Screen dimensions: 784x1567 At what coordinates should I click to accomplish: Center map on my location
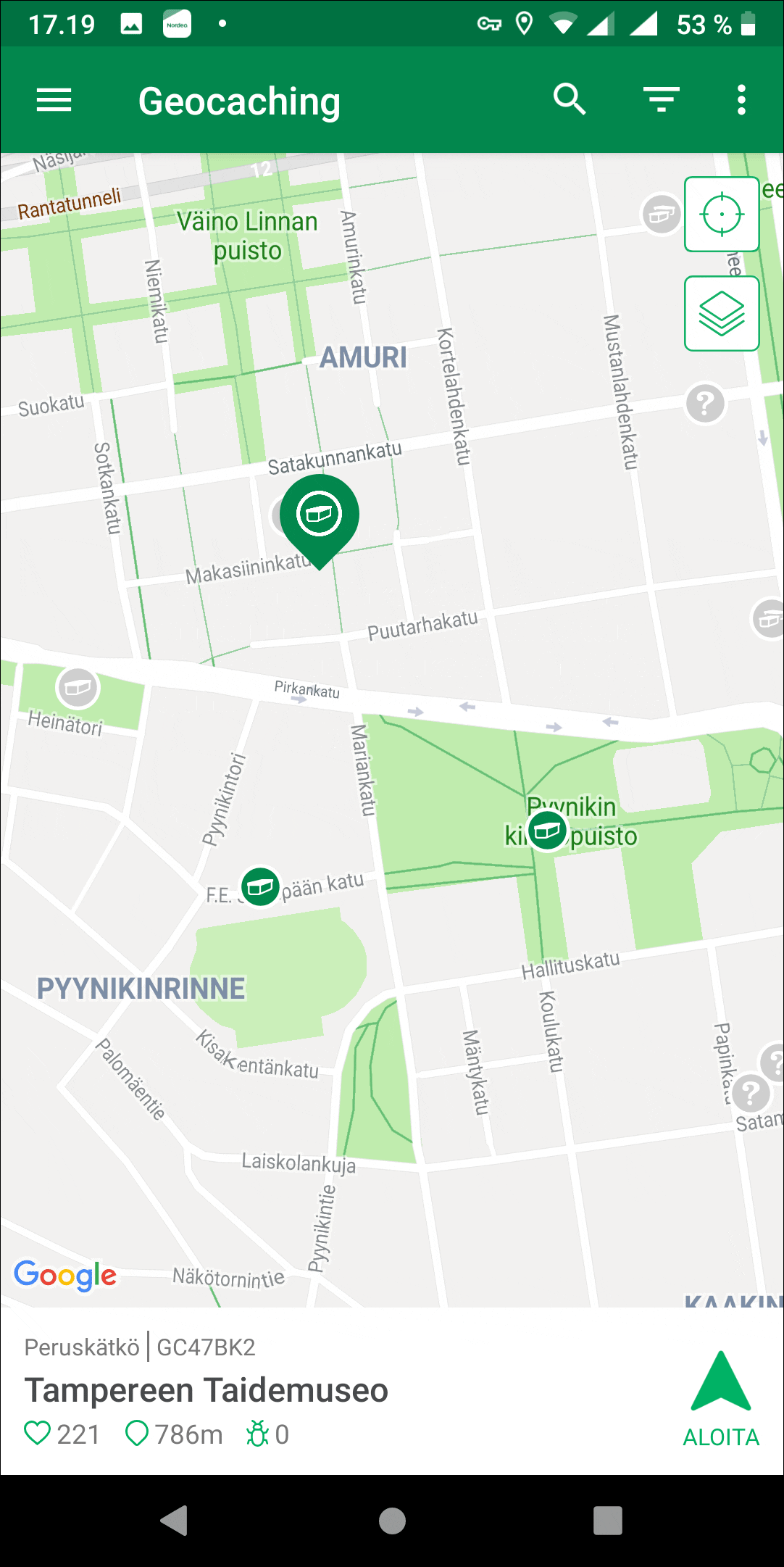tap(722, 215)
